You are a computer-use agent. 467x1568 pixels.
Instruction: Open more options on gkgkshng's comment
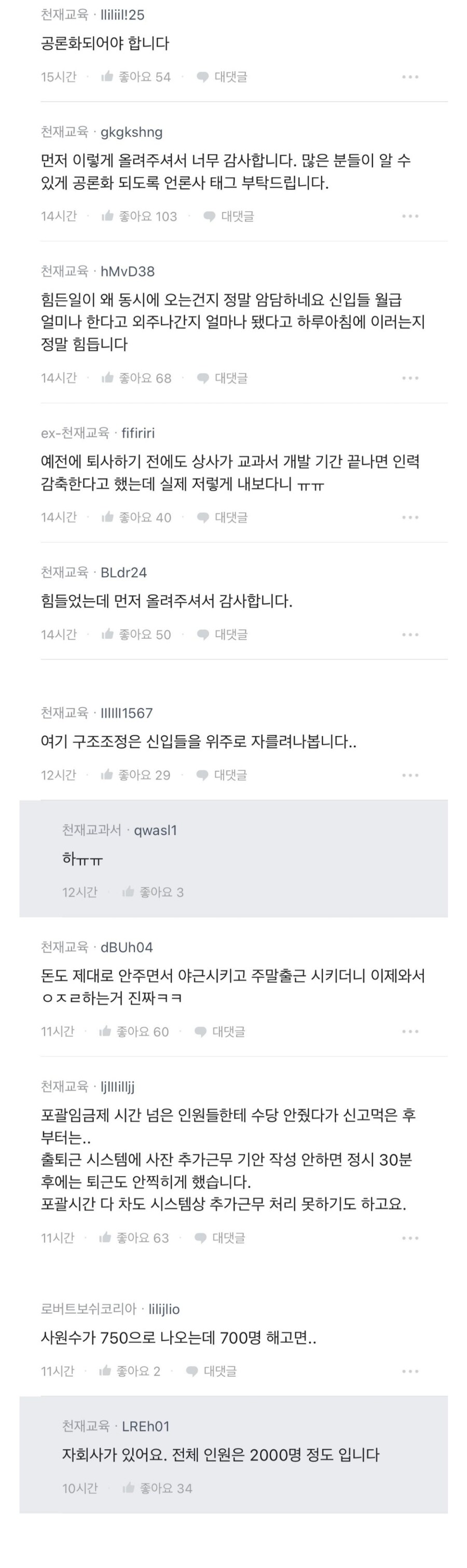410,216
